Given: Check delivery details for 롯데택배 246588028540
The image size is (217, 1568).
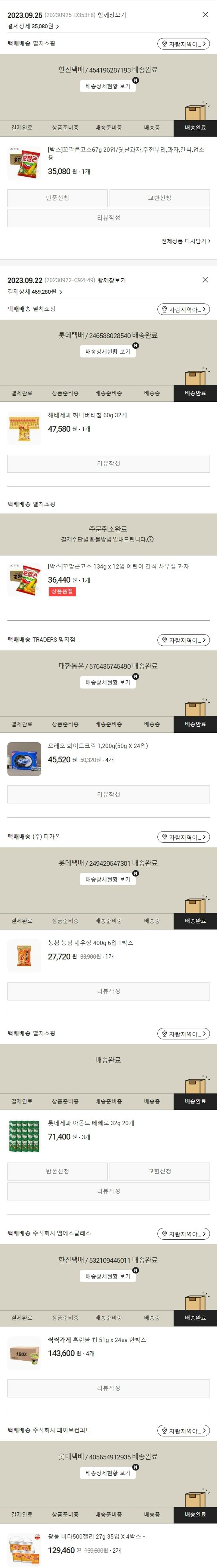Looking at the screenshot, I should [x=108, y=352].
